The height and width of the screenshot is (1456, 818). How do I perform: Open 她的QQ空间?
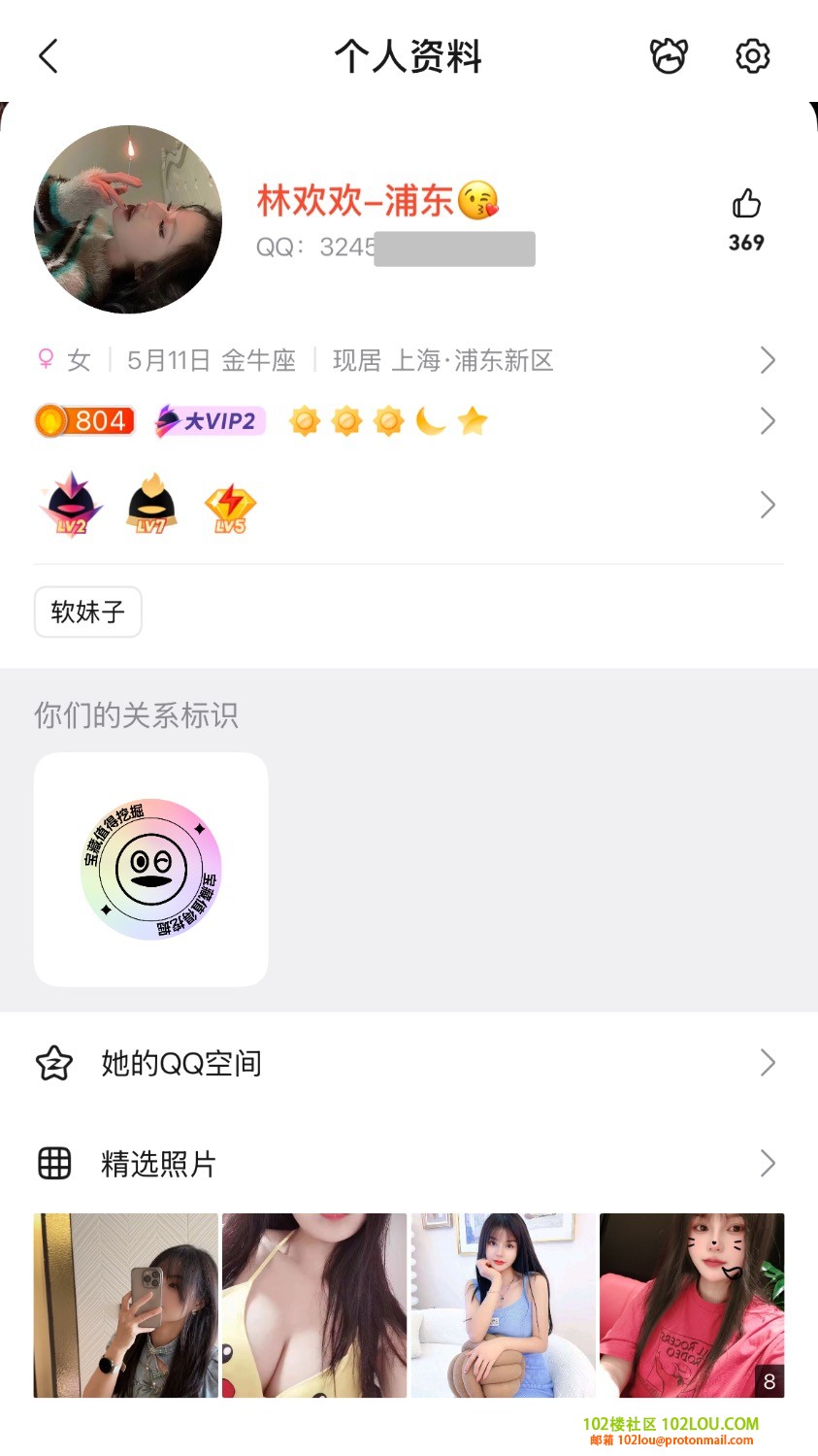[x=408, y=1063]
